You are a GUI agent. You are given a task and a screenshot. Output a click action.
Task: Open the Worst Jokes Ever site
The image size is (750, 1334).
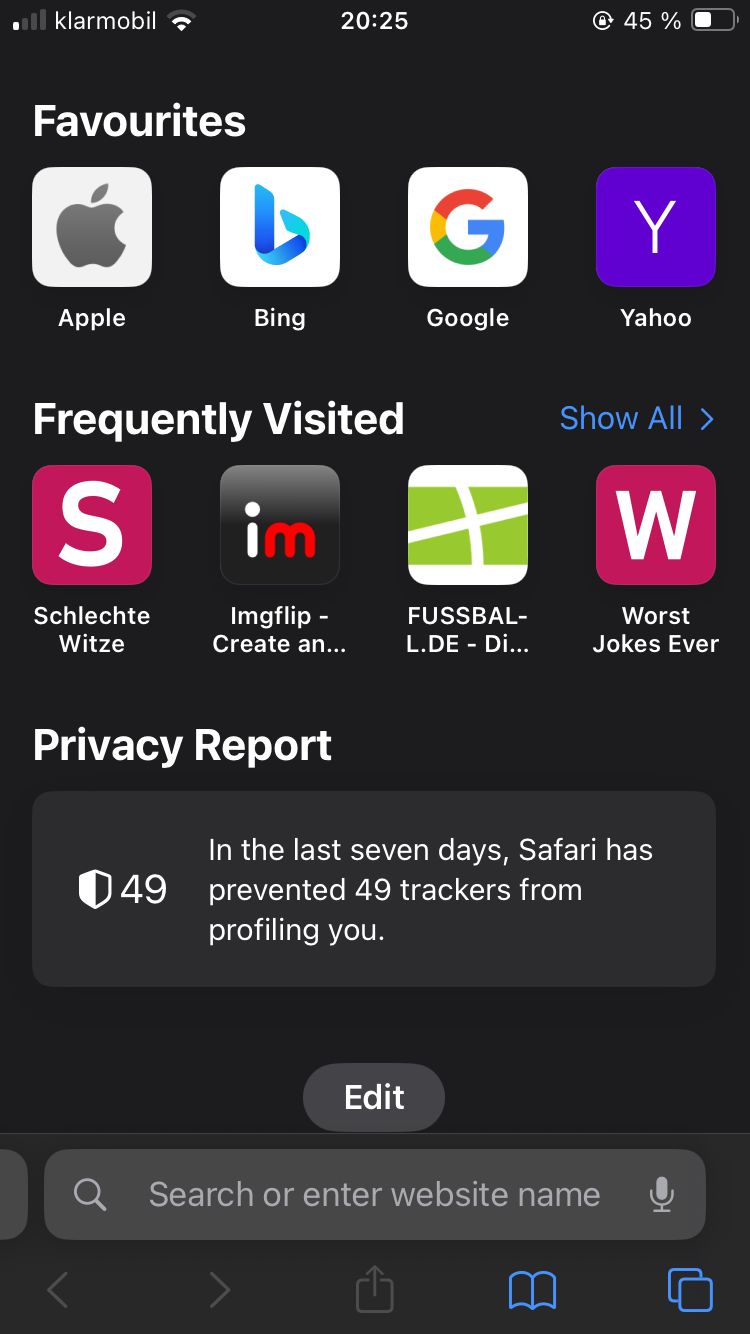point(656,525)
